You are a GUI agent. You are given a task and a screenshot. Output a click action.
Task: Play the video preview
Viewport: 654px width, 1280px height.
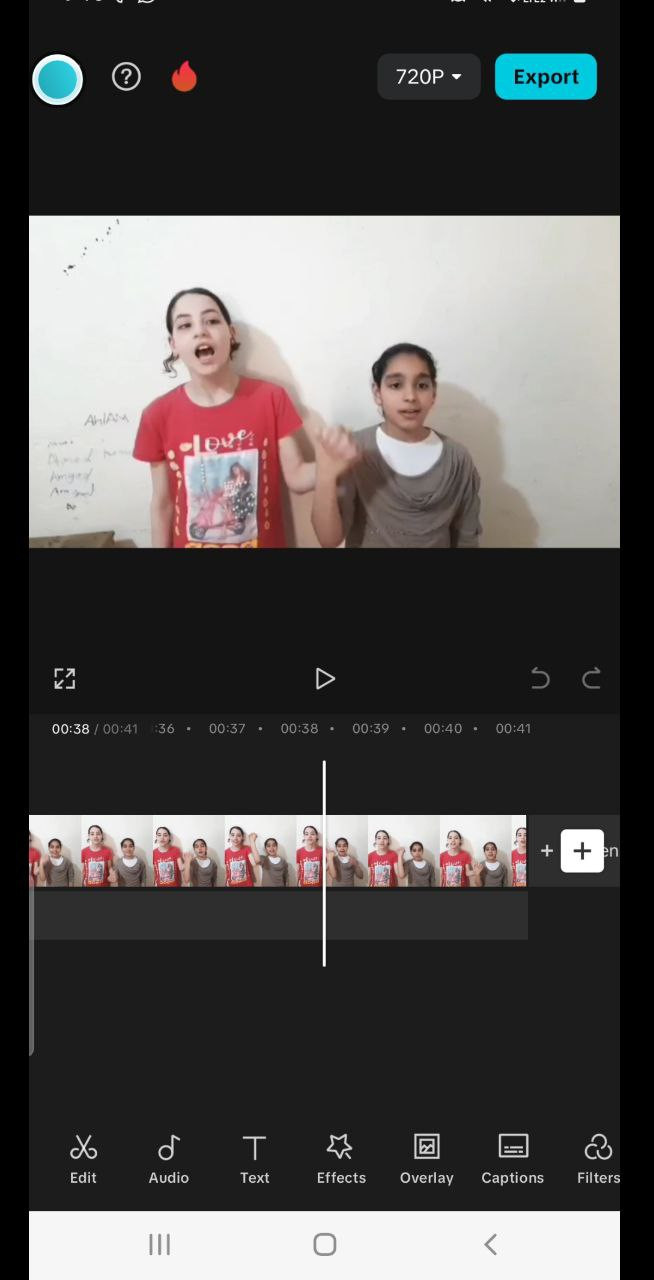(324, 679)
